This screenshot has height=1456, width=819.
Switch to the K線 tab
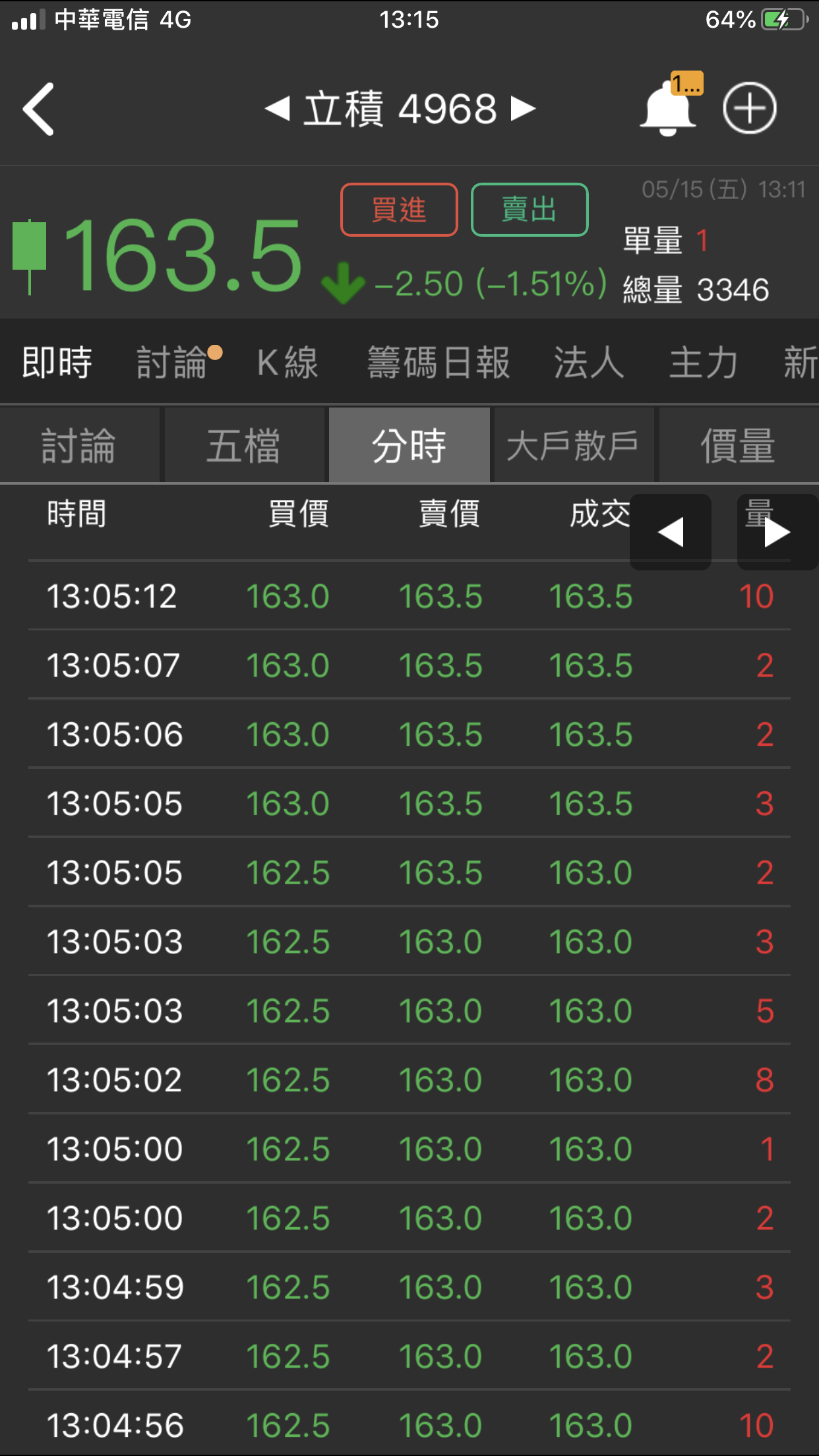tap(288, 362)
